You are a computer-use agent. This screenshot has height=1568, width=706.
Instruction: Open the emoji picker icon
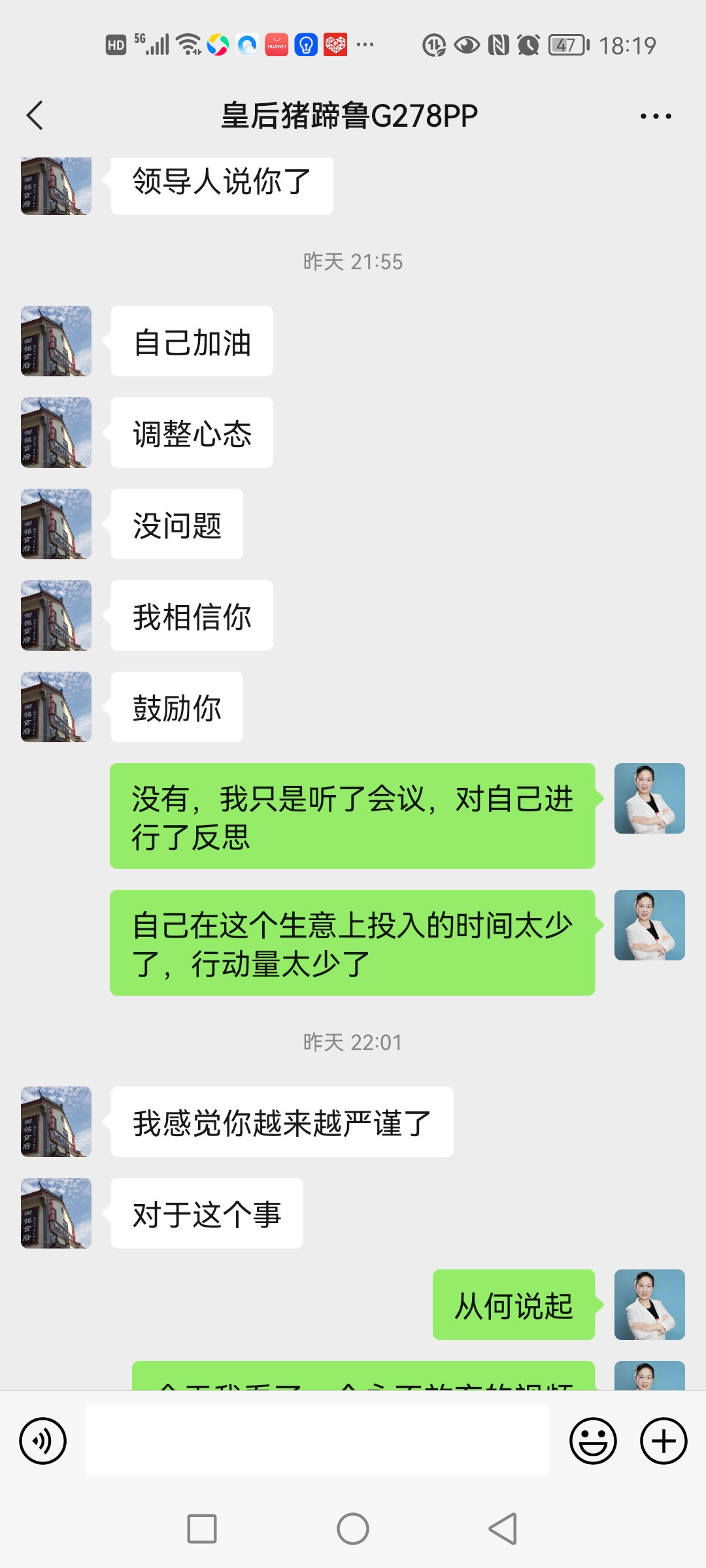tap(592, 1439)
